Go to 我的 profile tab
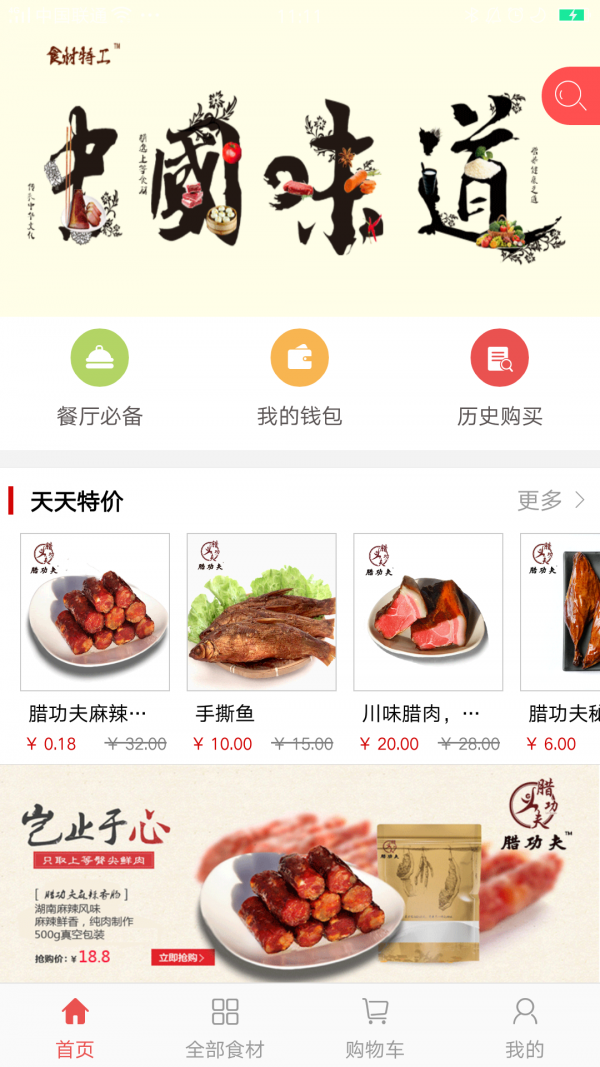 coord(525,1026)
